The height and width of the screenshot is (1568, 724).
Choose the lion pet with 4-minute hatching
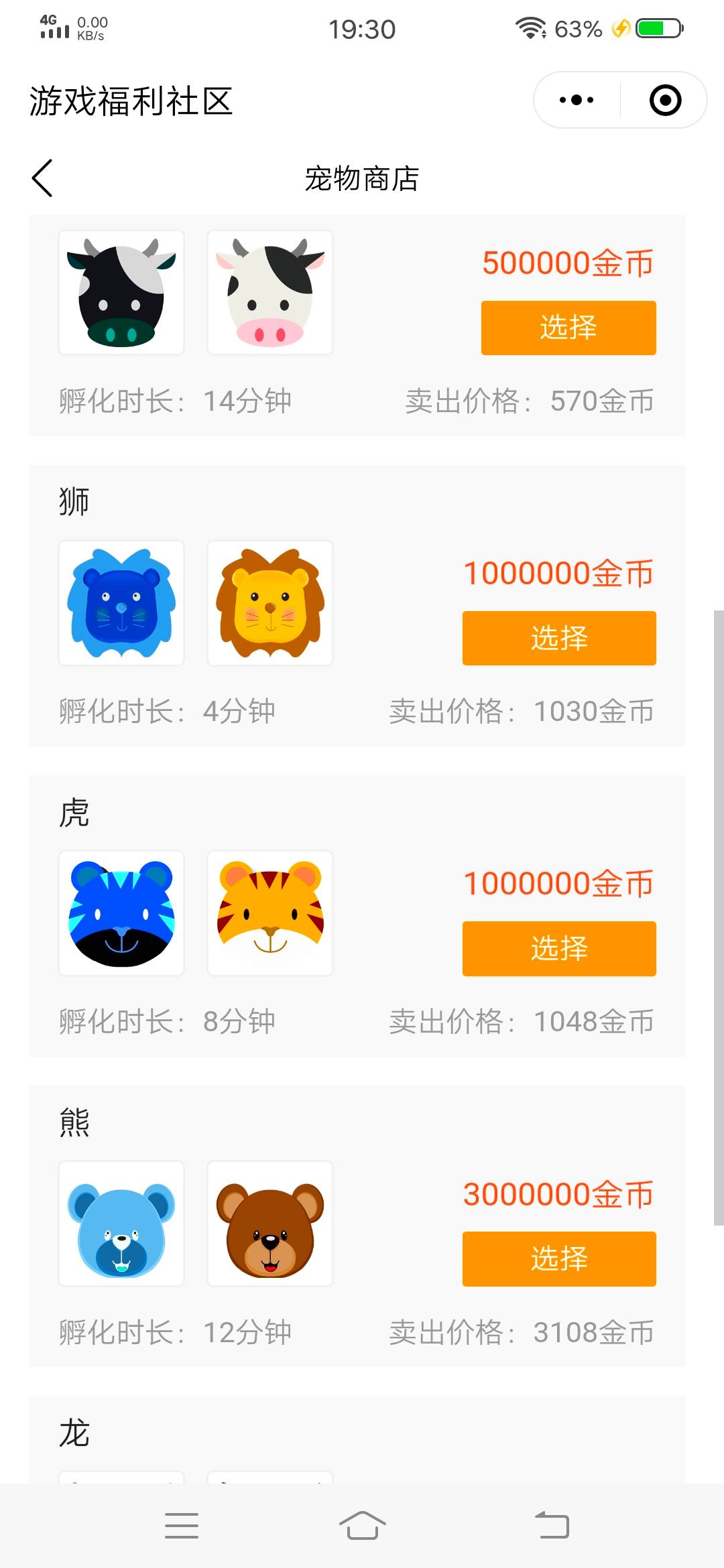[x=558, y=638]
